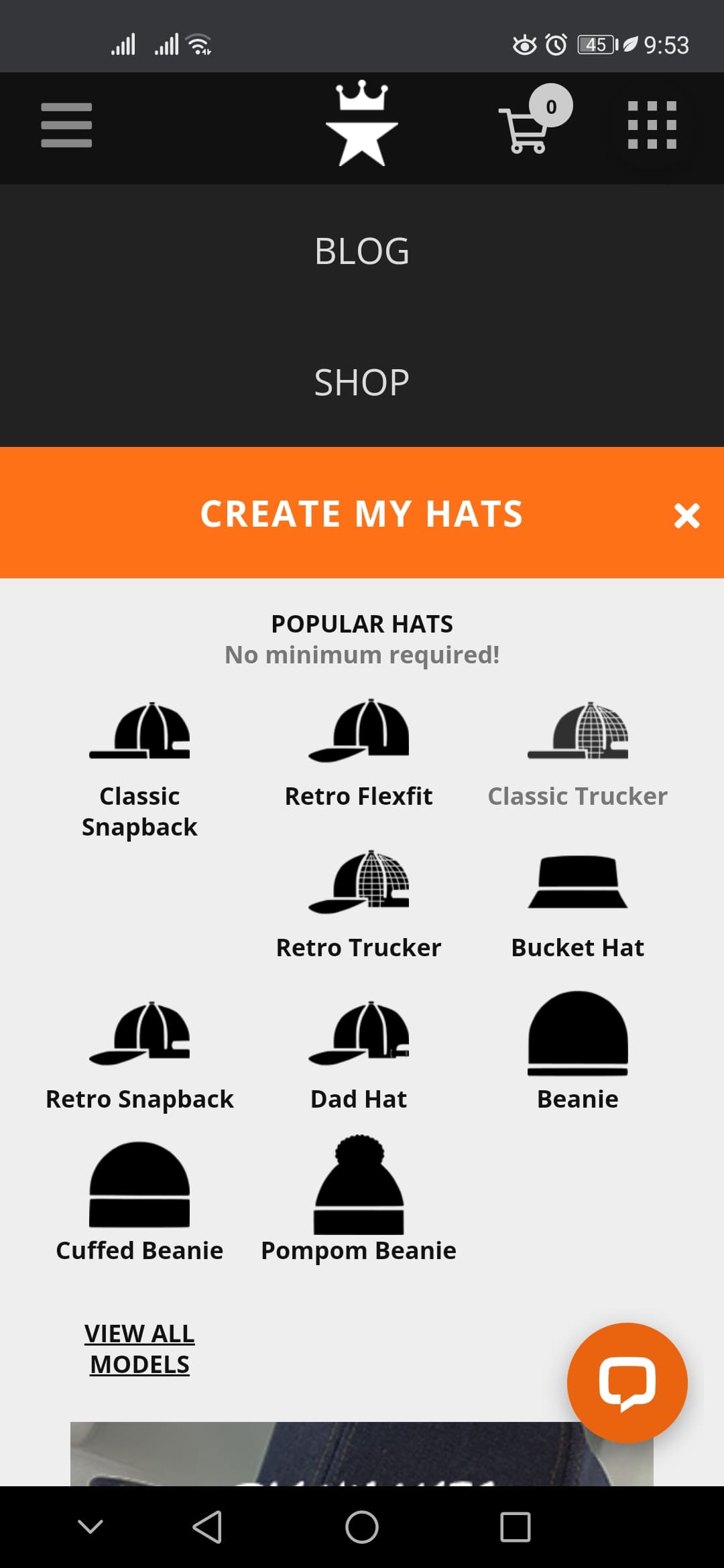Viewport: 724px width, 1568px height.
Task: Choose the Retro Flexfit hat
Action: (x=359, y=755)
